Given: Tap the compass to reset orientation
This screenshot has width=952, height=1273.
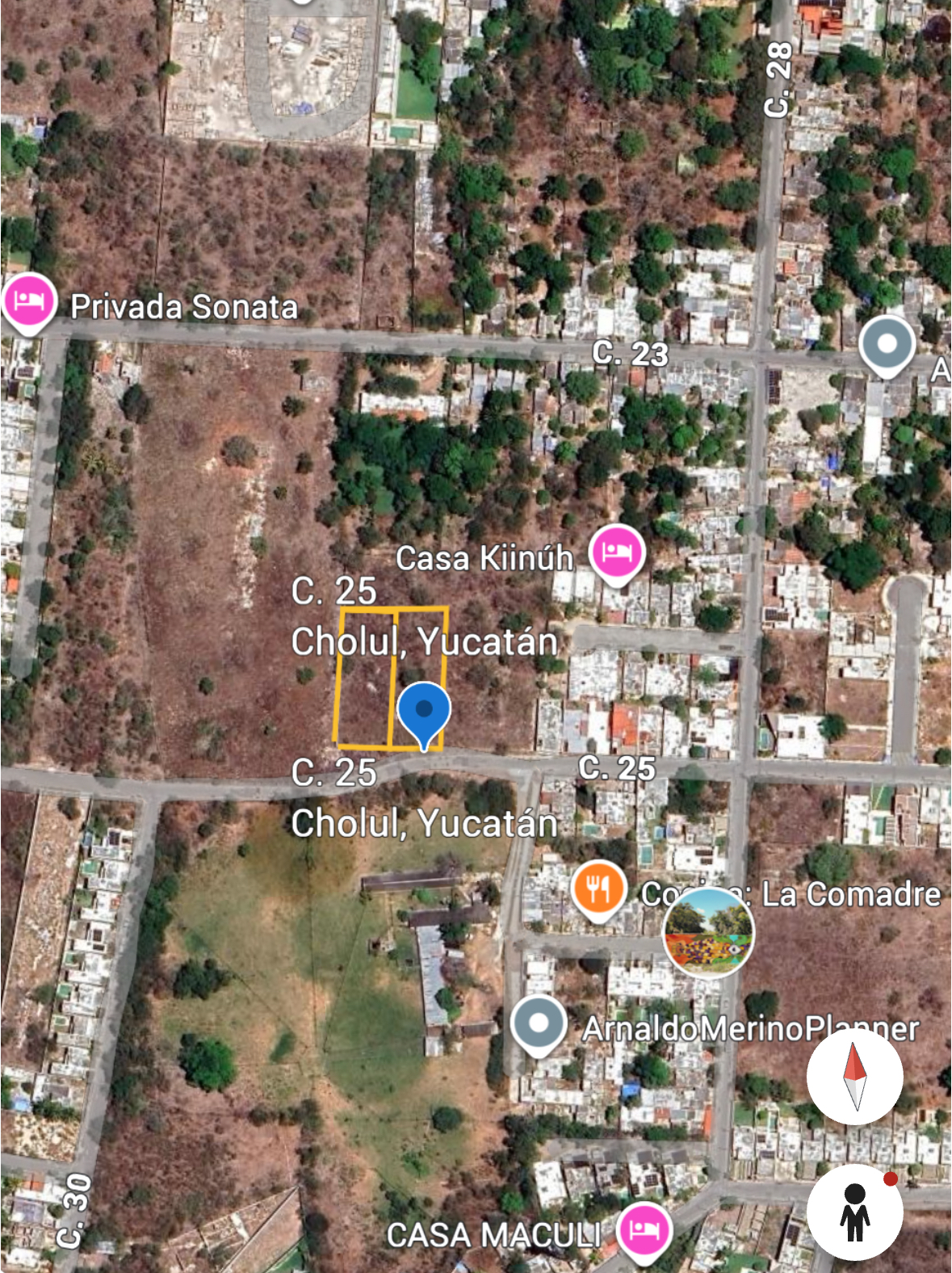Looking at the screenshot, I should (x=854, y=1077).
